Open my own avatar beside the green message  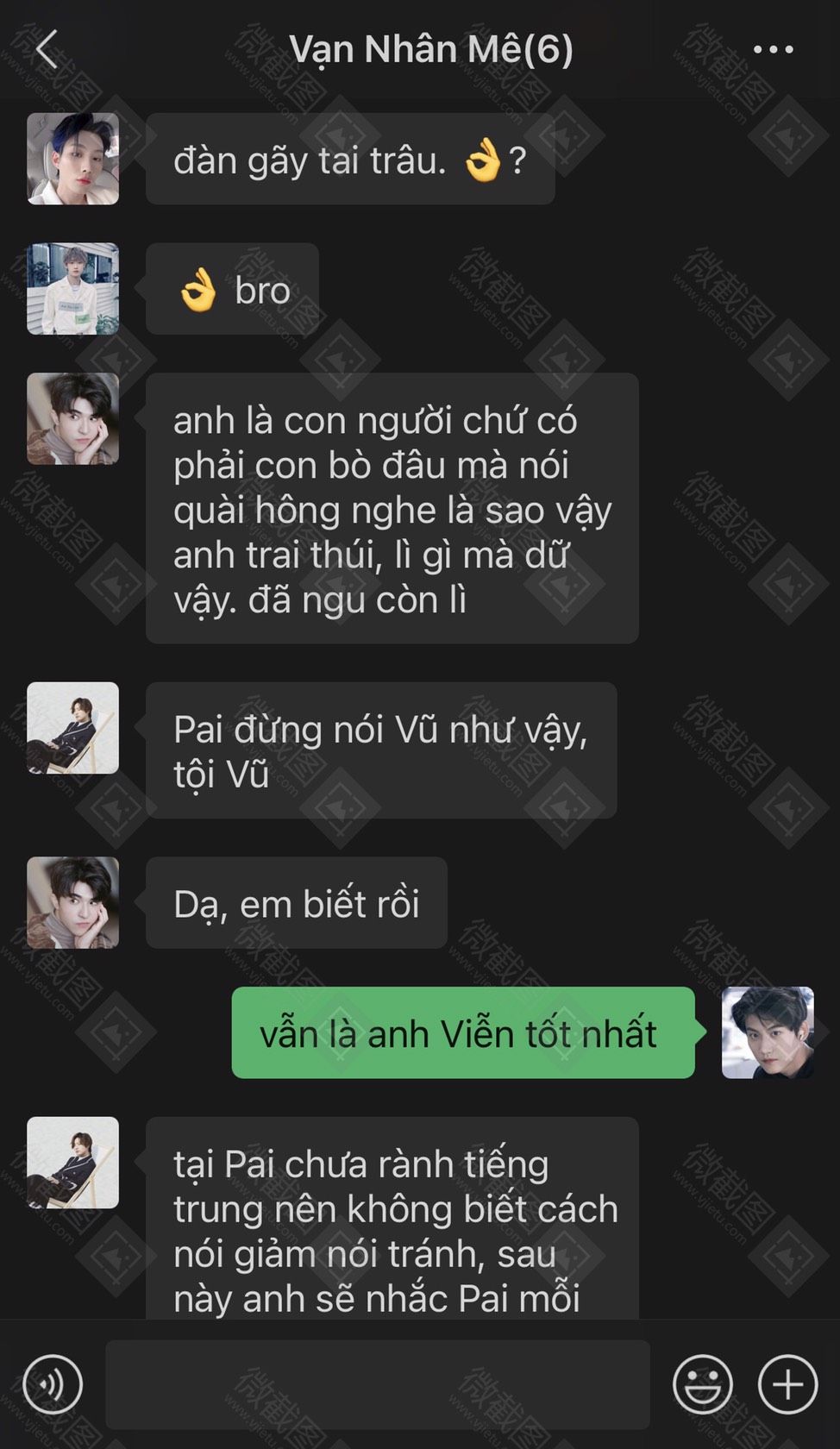(768, 1032)
